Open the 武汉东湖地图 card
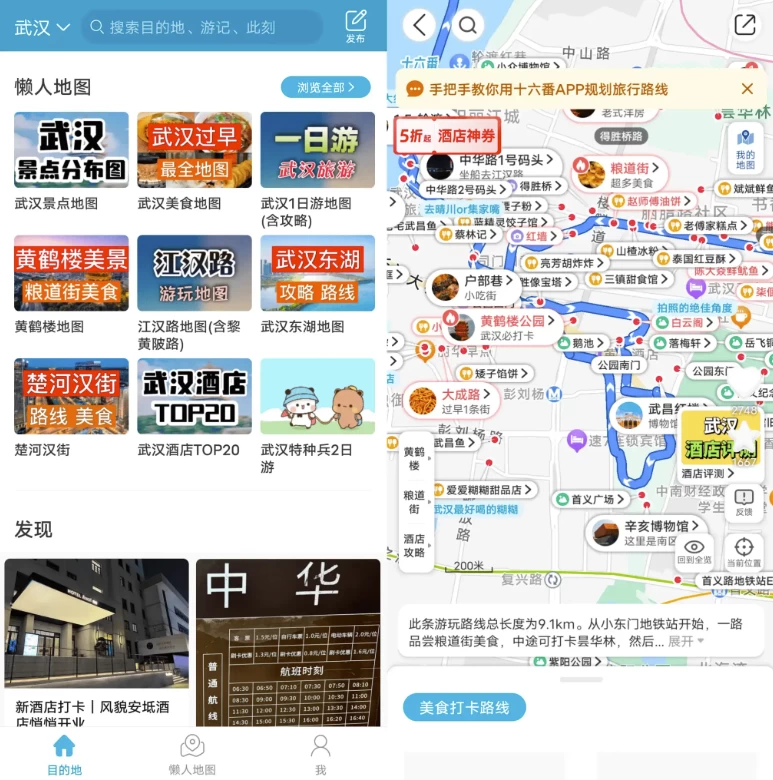The image size is (773, 780). [317, 284]
